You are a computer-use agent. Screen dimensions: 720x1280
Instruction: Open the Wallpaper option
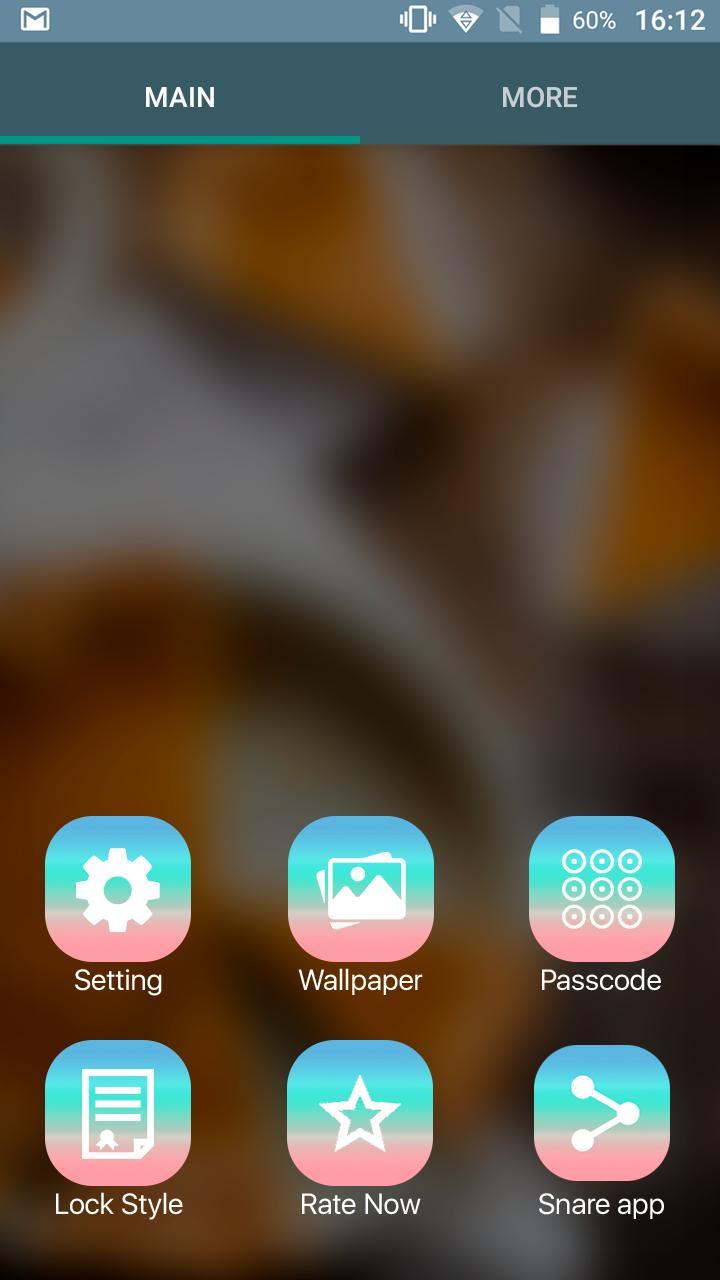click(360, 889)
